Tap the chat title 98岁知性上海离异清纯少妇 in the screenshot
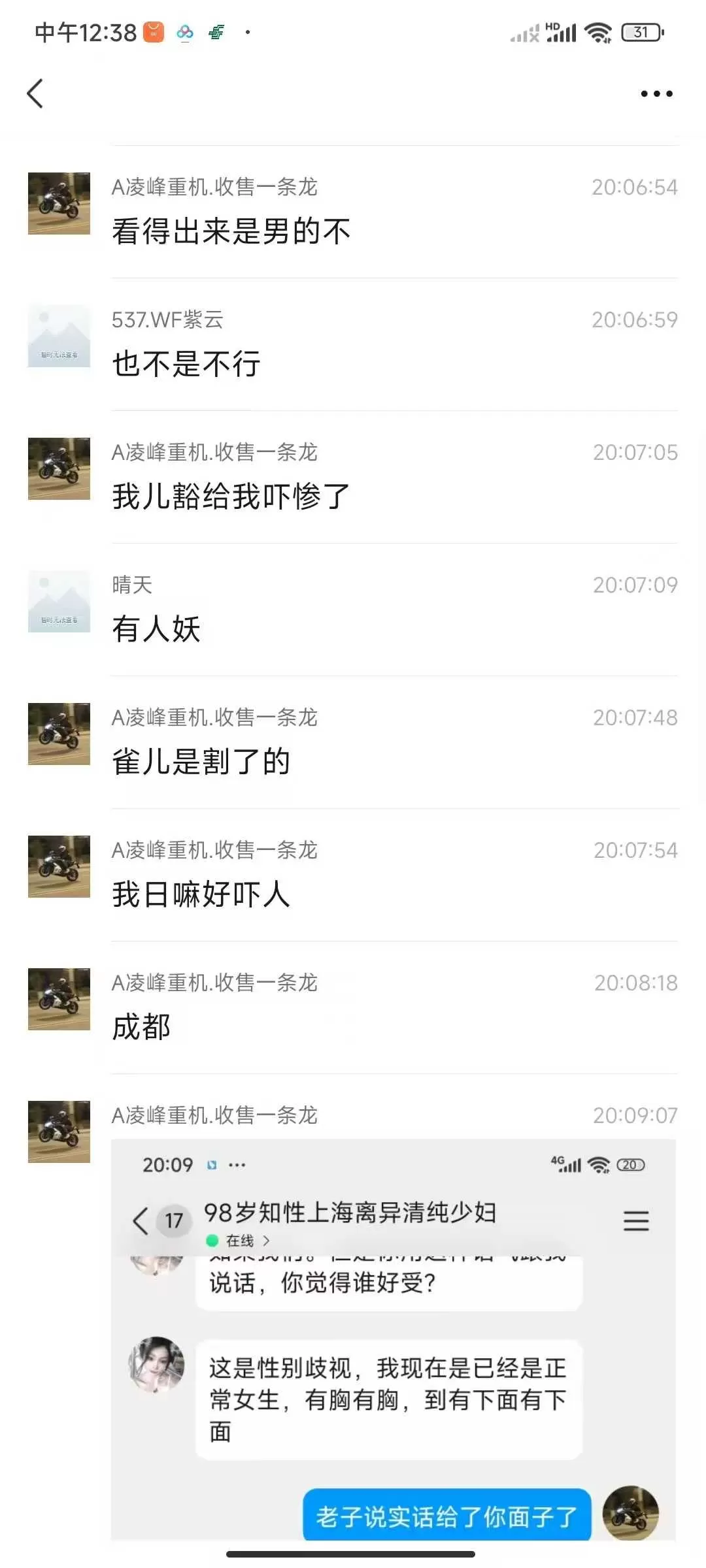The width and height of the screenshot is (706, 1568). coord(350,1212)
